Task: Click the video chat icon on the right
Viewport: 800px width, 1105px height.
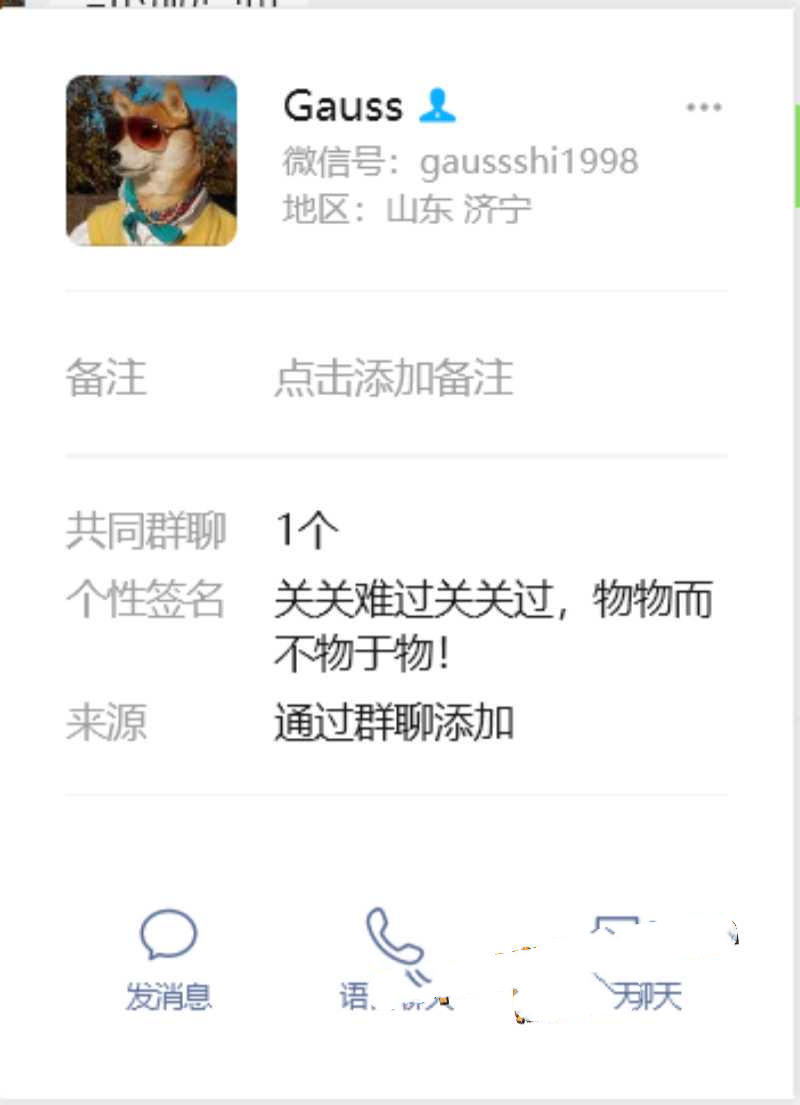Action: (x=625, y=930)
